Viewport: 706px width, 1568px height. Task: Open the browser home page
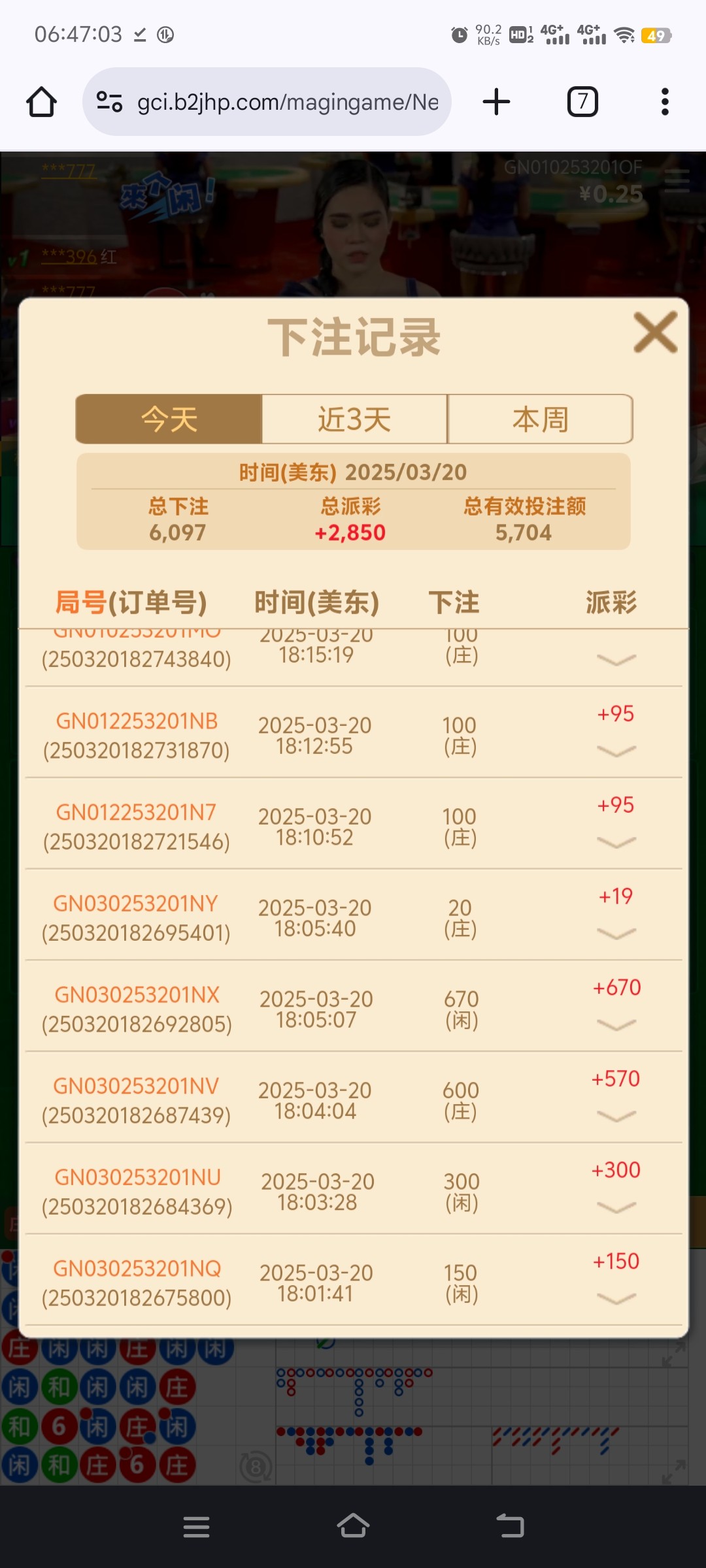pos(41,102)
